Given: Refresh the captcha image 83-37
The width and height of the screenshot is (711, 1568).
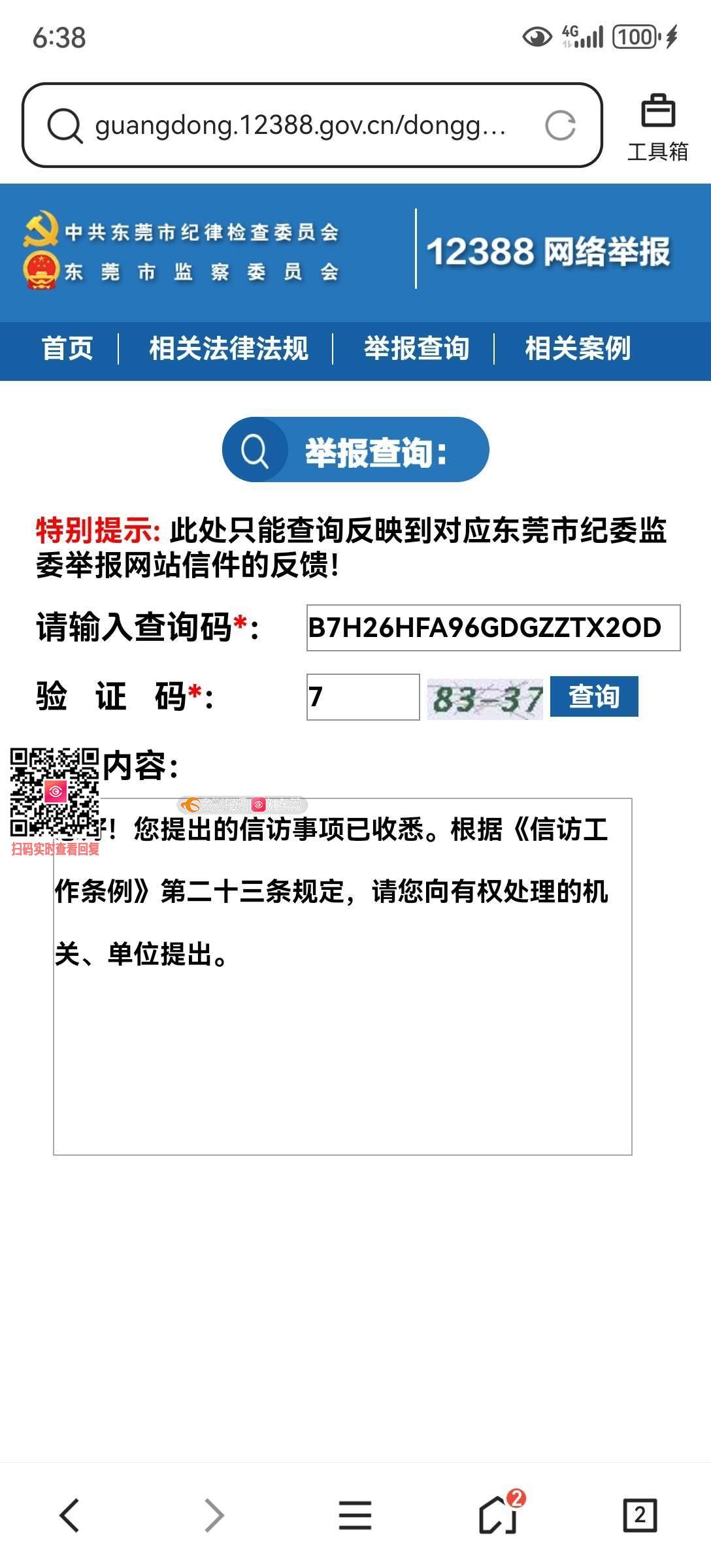Looking at the screenshot, I should point(485,699).
